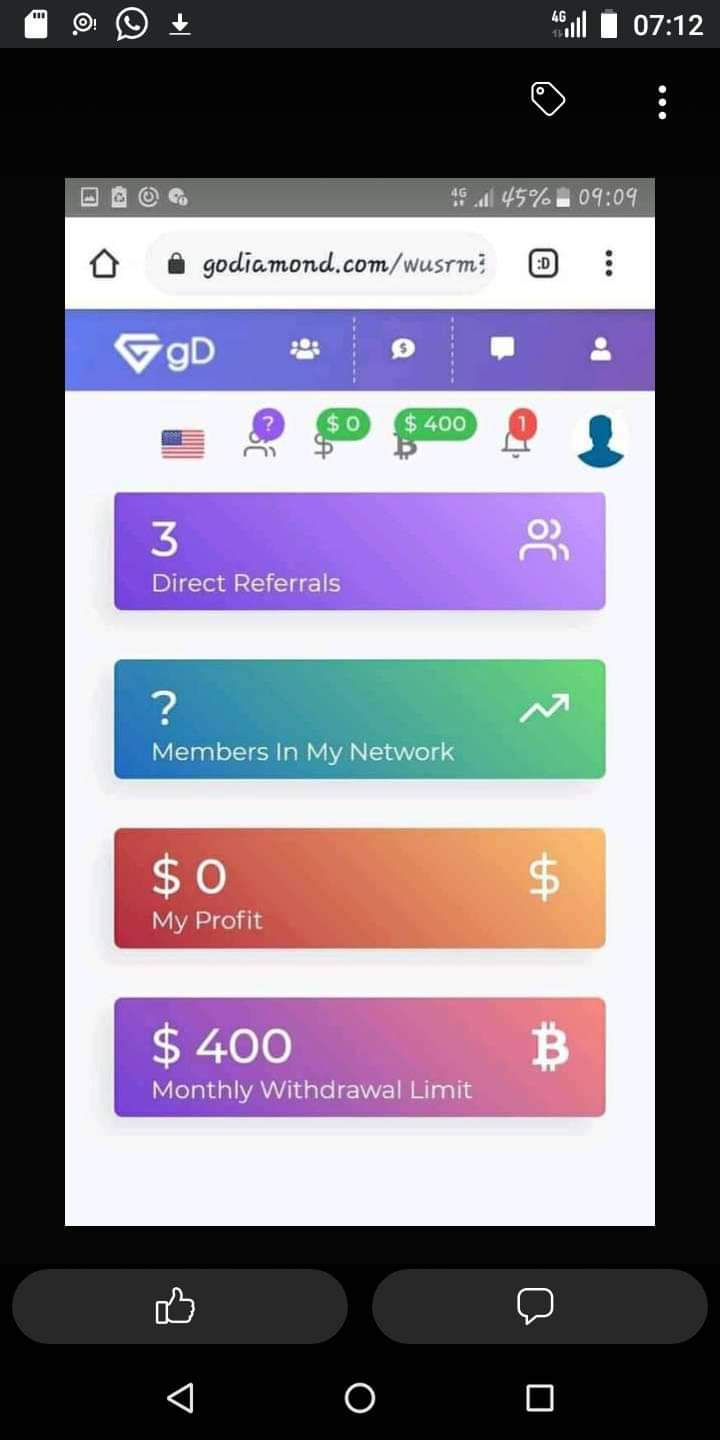Screen dimensions: 720x1440
Task: Go back using the system back button
Action: pos(180,1397)
